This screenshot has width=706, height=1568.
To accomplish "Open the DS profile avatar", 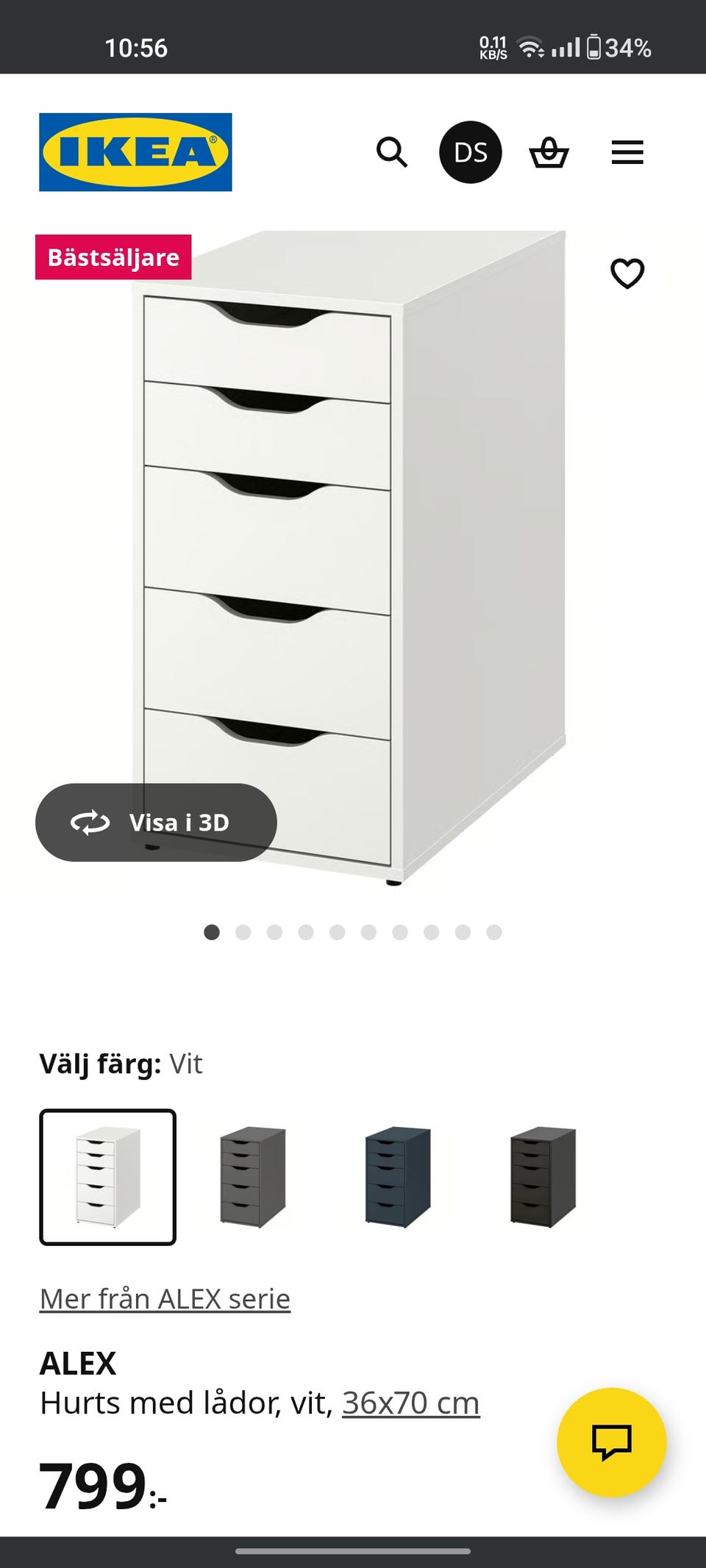I will (470, 151).
